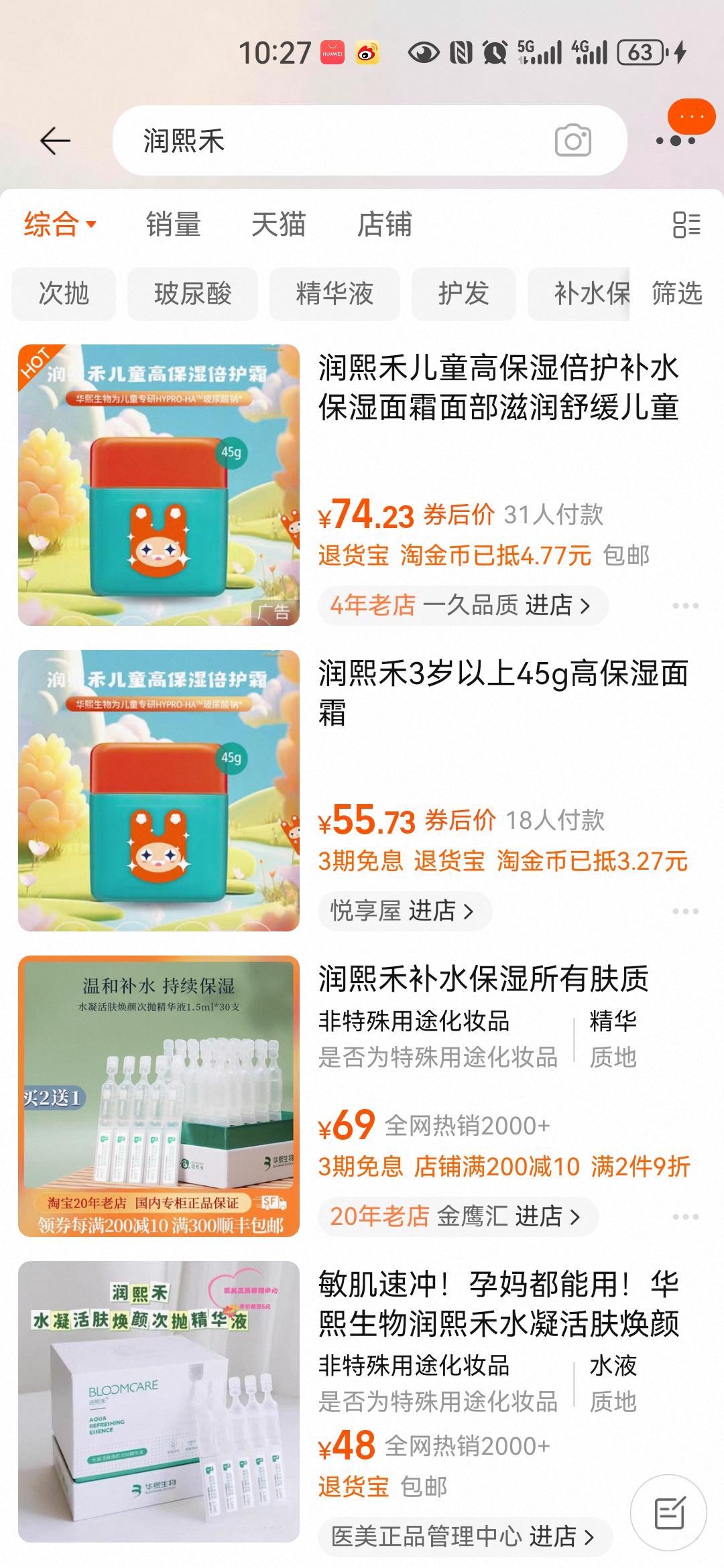
Task: Expand the 综合 sort dropdown
Action: (60, 224)
